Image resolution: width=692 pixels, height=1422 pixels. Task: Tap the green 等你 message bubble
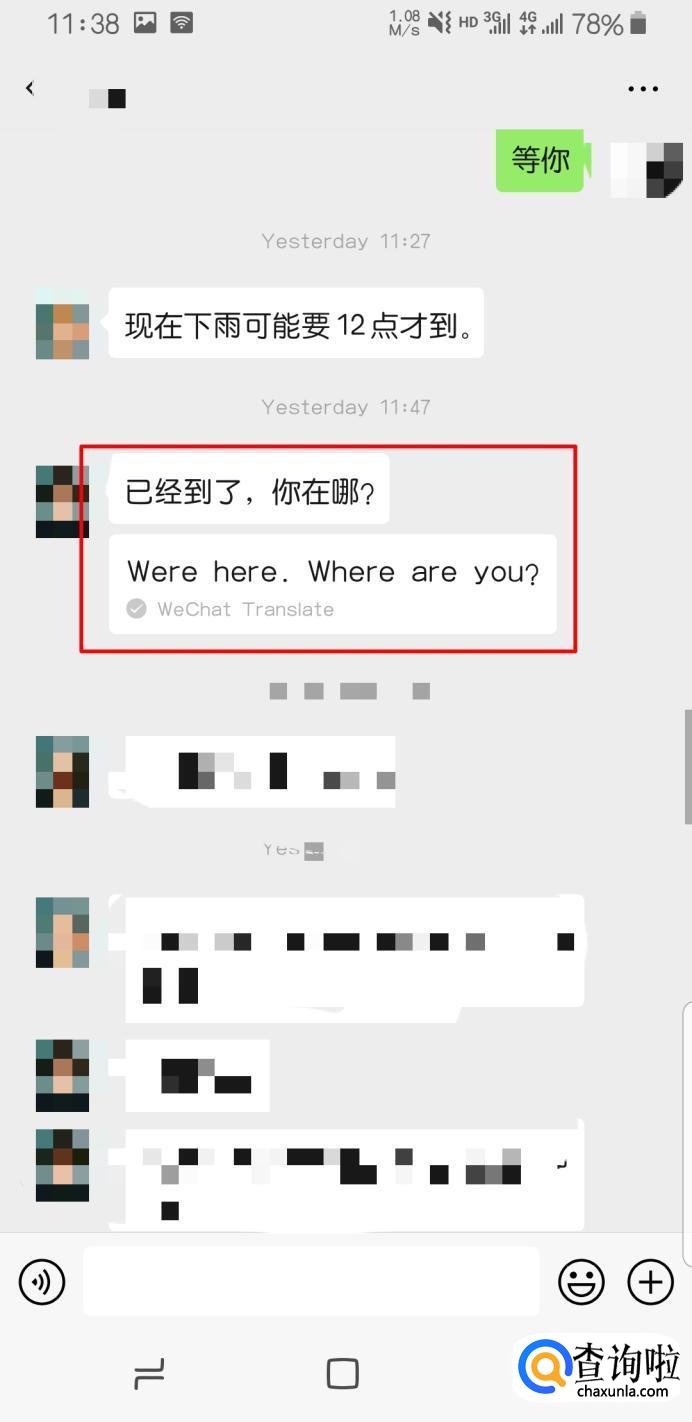coord(540,160)
